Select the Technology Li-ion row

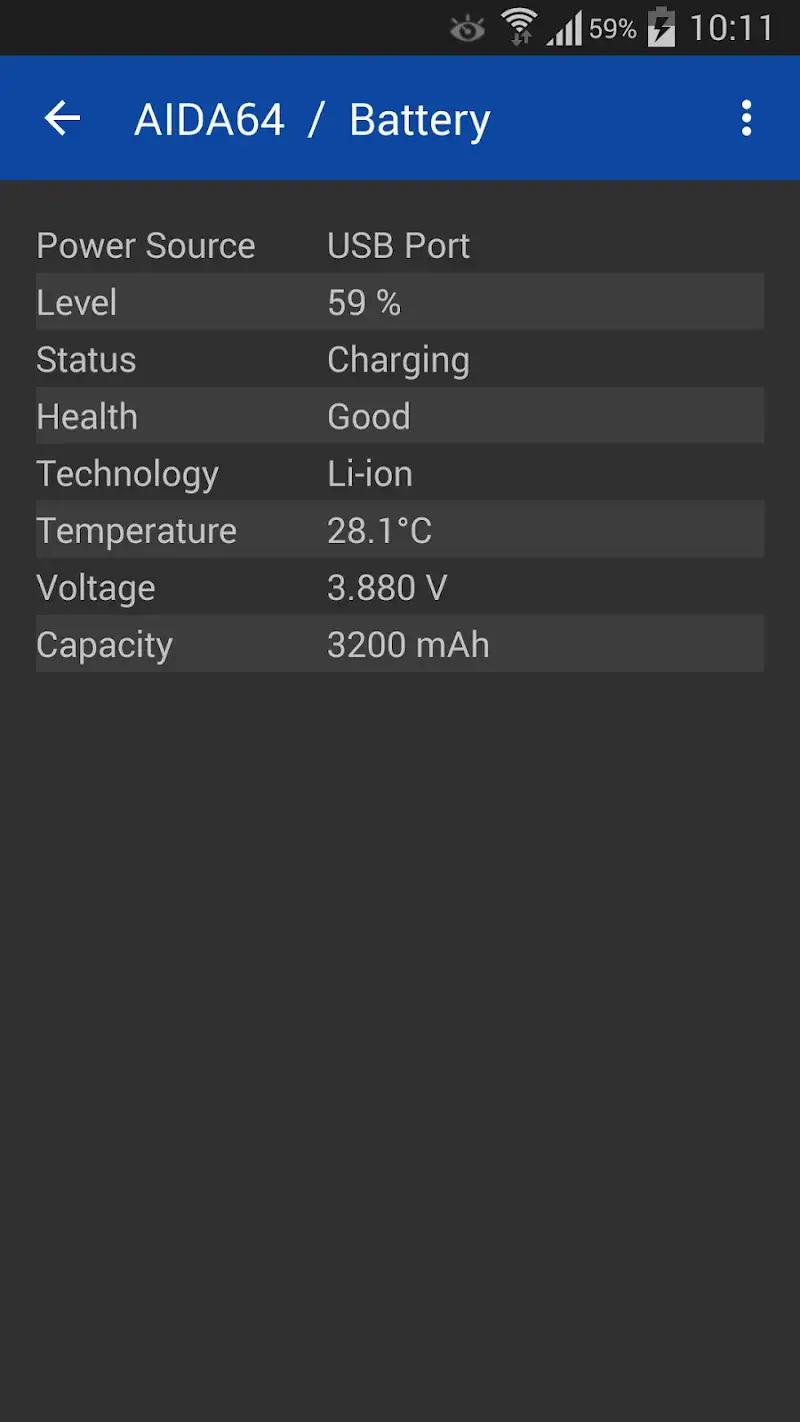point(400,473)
